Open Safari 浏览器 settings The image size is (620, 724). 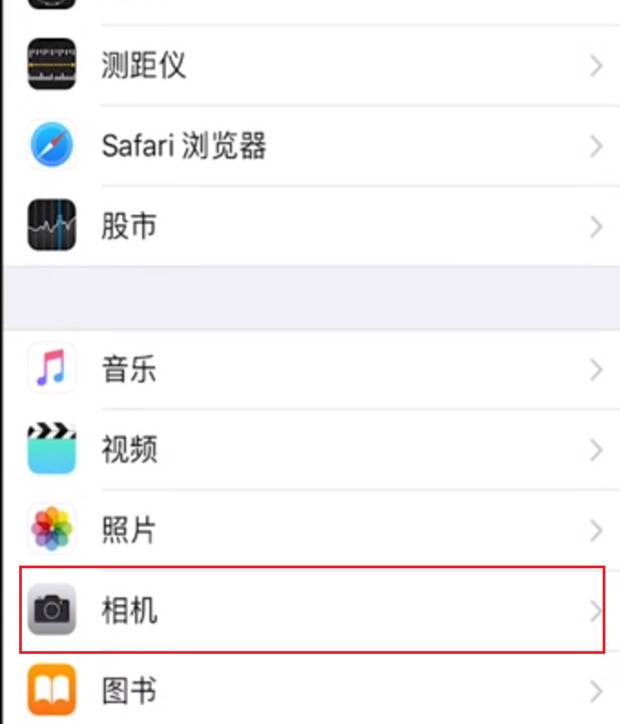(x=310, y=146)
